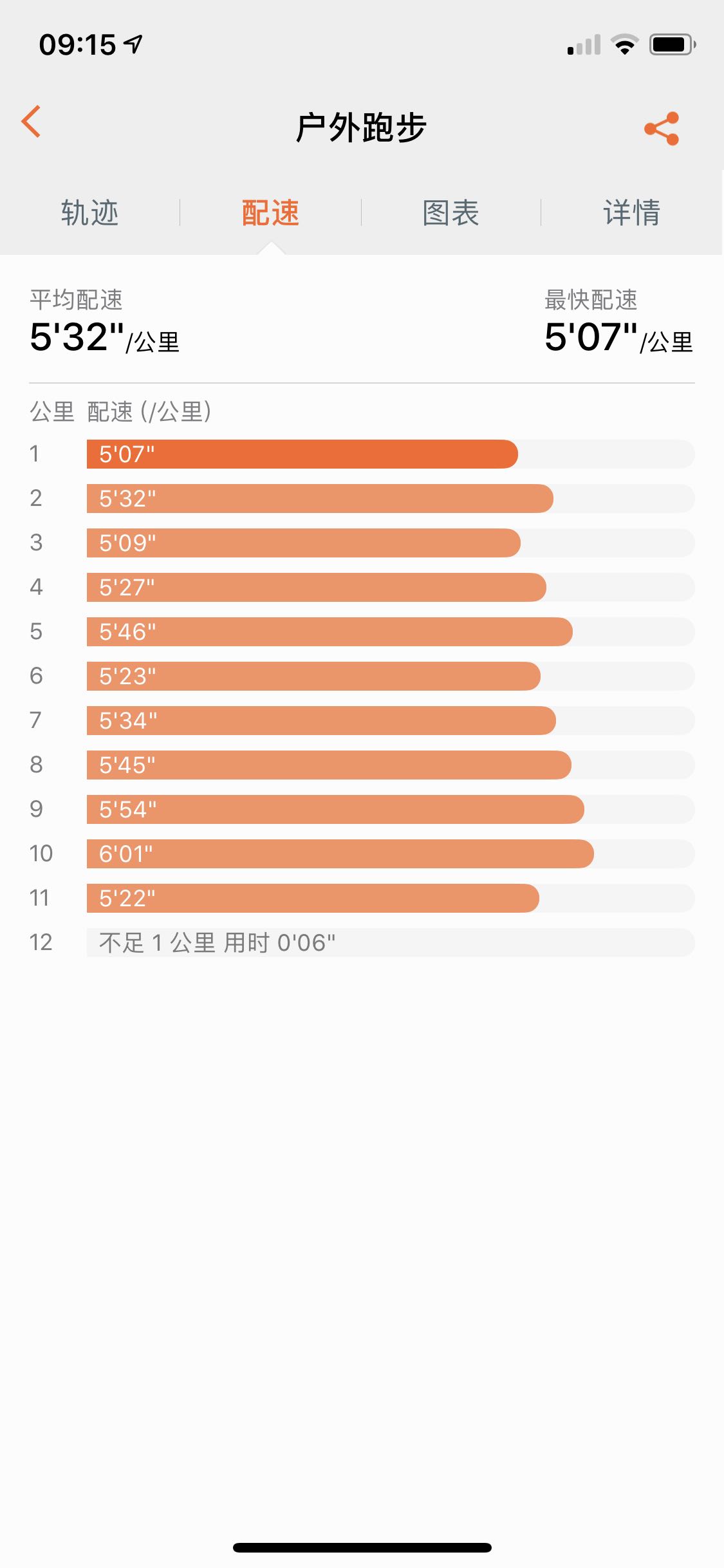Image resolution: width=724 pixels, height=1568 pixels.
Task: Switch to the 轨迹 tab
Action: point(90,212)
